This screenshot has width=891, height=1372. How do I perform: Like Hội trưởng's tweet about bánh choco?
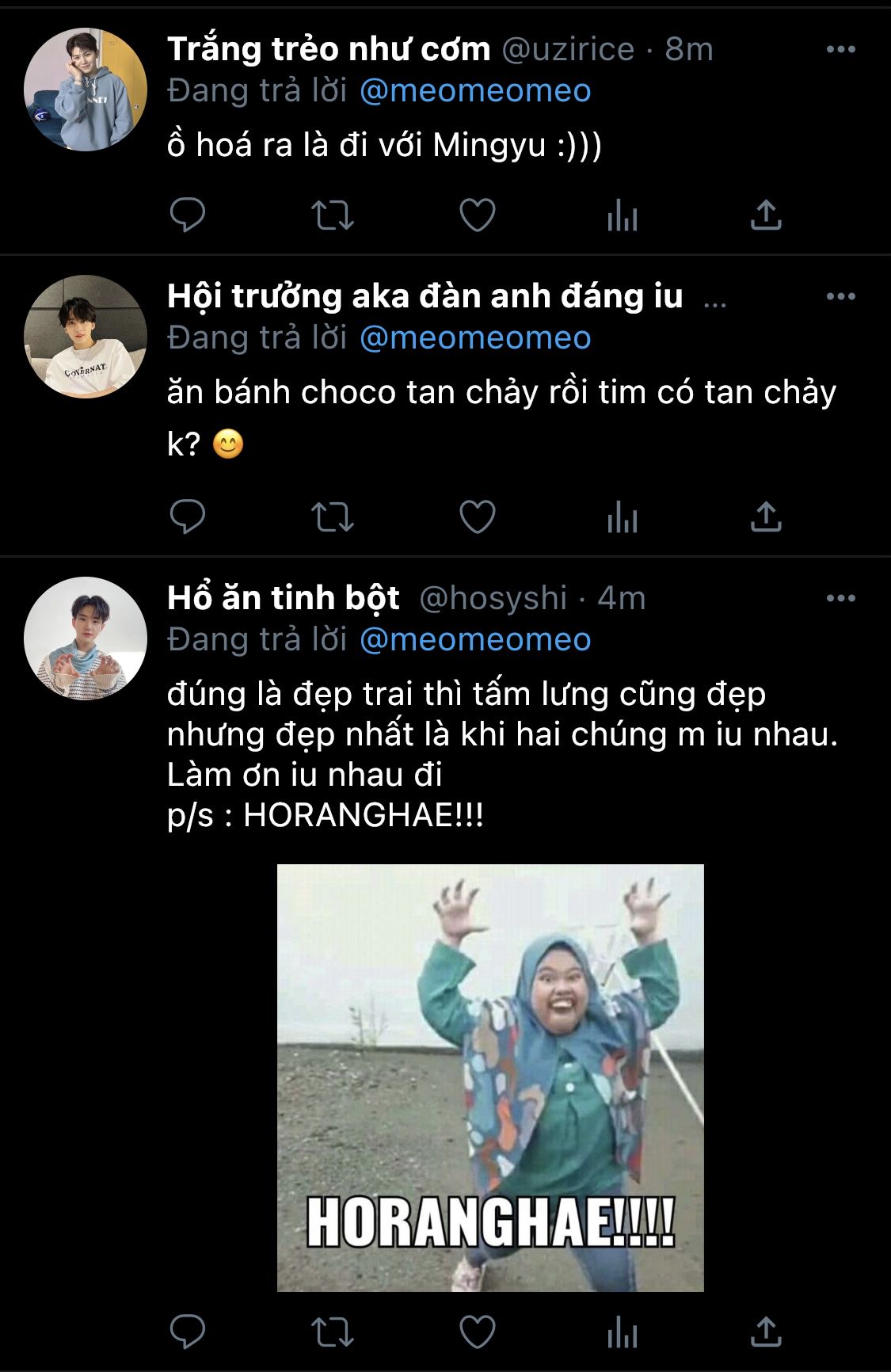tap(478, 516)
